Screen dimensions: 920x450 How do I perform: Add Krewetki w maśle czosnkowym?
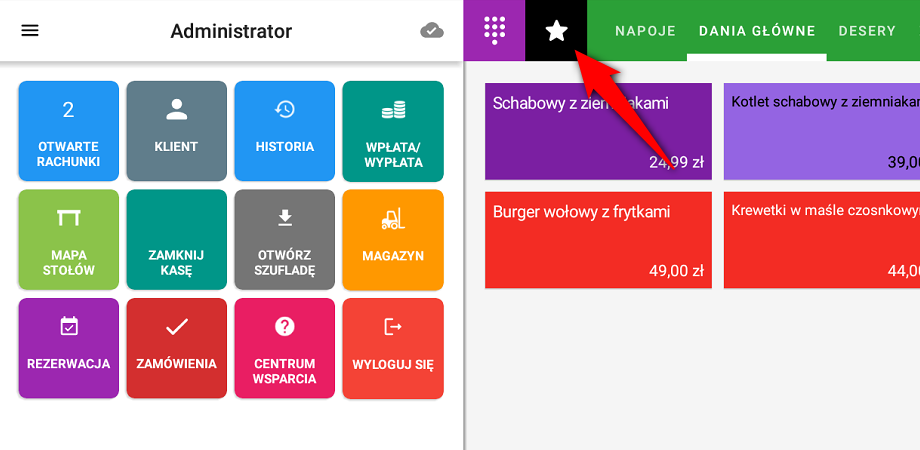821,240
